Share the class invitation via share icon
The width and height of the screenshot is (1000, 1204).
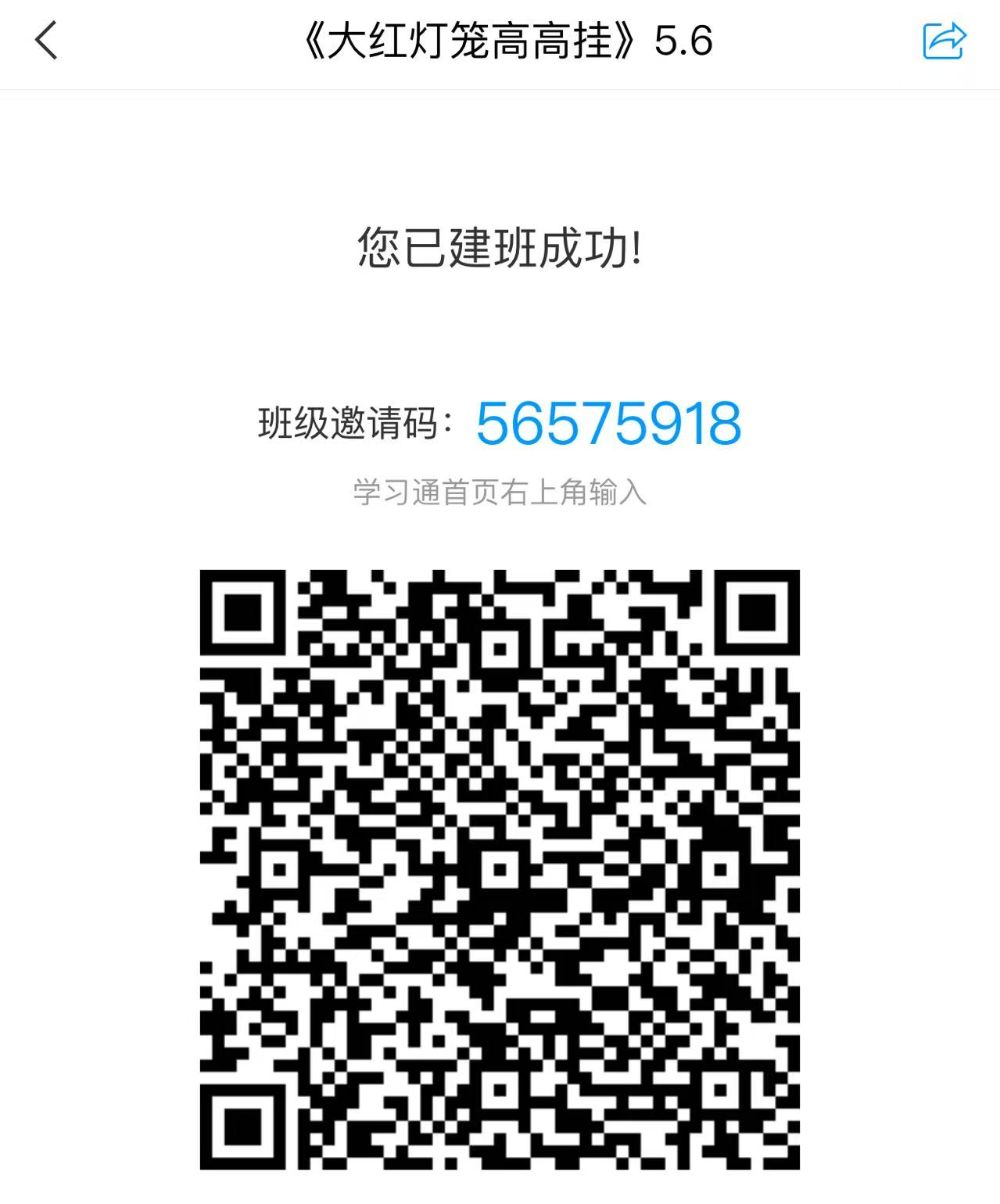(x=944, y=41)
